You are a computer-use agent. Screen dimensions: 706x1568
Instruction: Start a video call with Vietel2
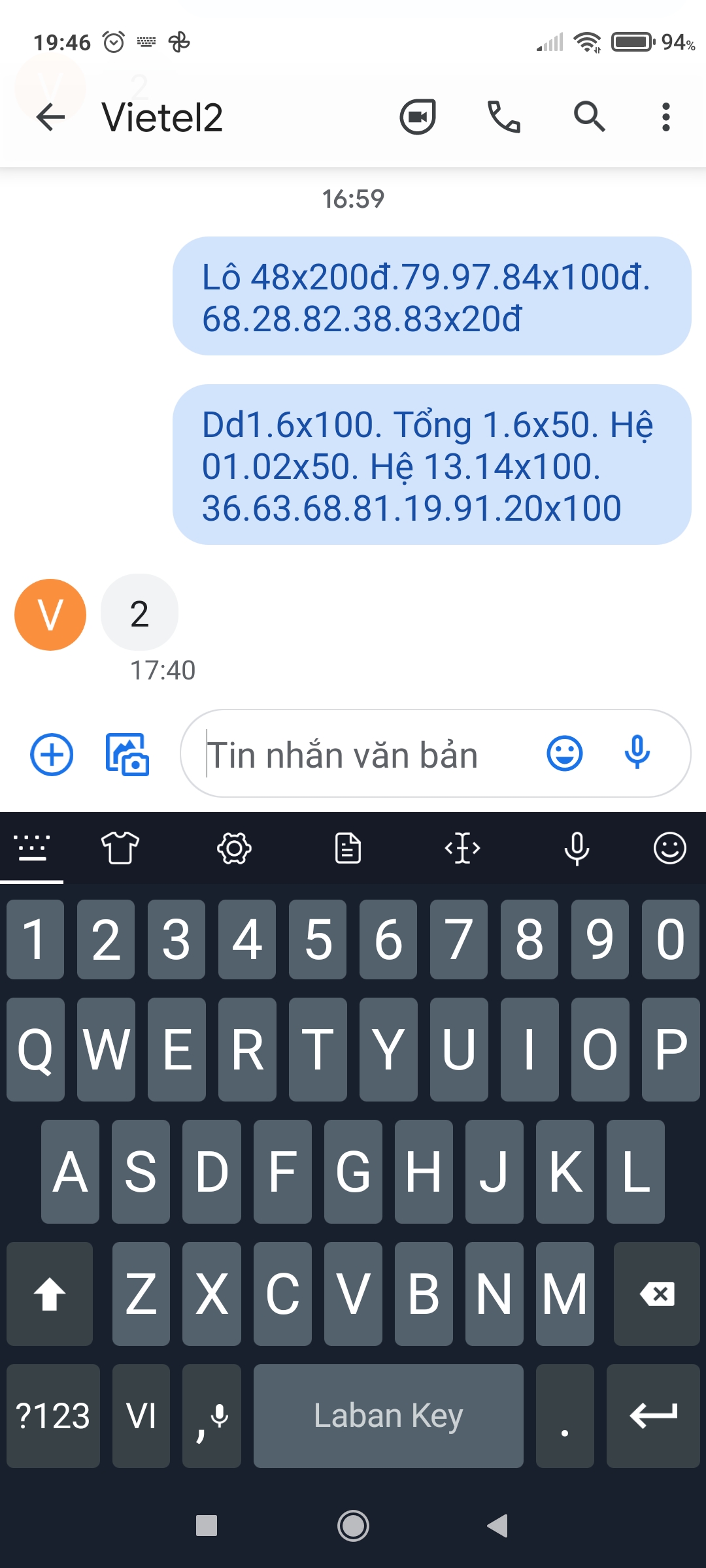(418, 118)
